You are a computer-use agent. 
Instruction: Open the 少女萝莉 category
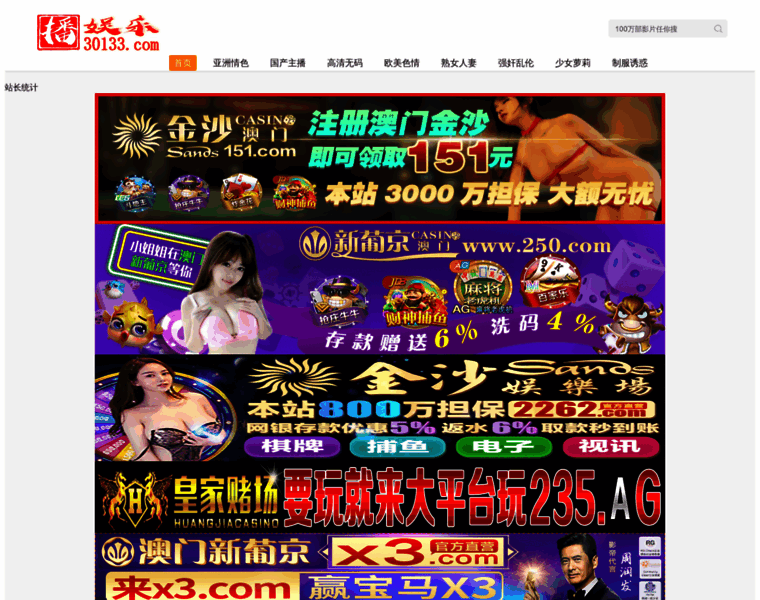[x=572, y=63]
